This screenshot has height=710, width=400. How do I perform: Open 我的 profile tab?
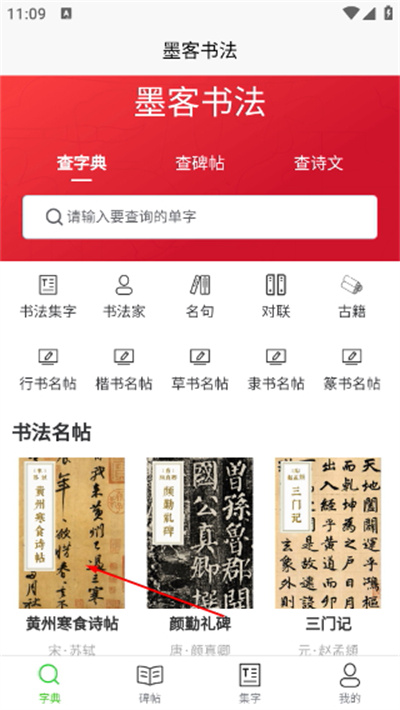[350, 683]
